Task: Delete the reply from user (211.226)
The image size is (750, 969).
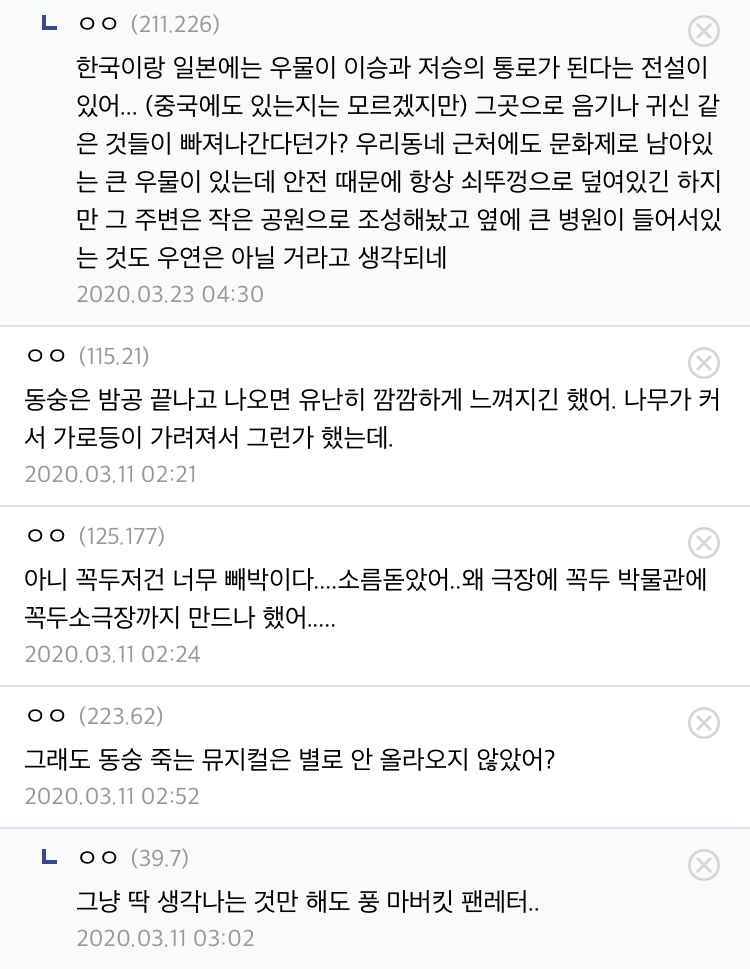Action: tap(704, 31)
